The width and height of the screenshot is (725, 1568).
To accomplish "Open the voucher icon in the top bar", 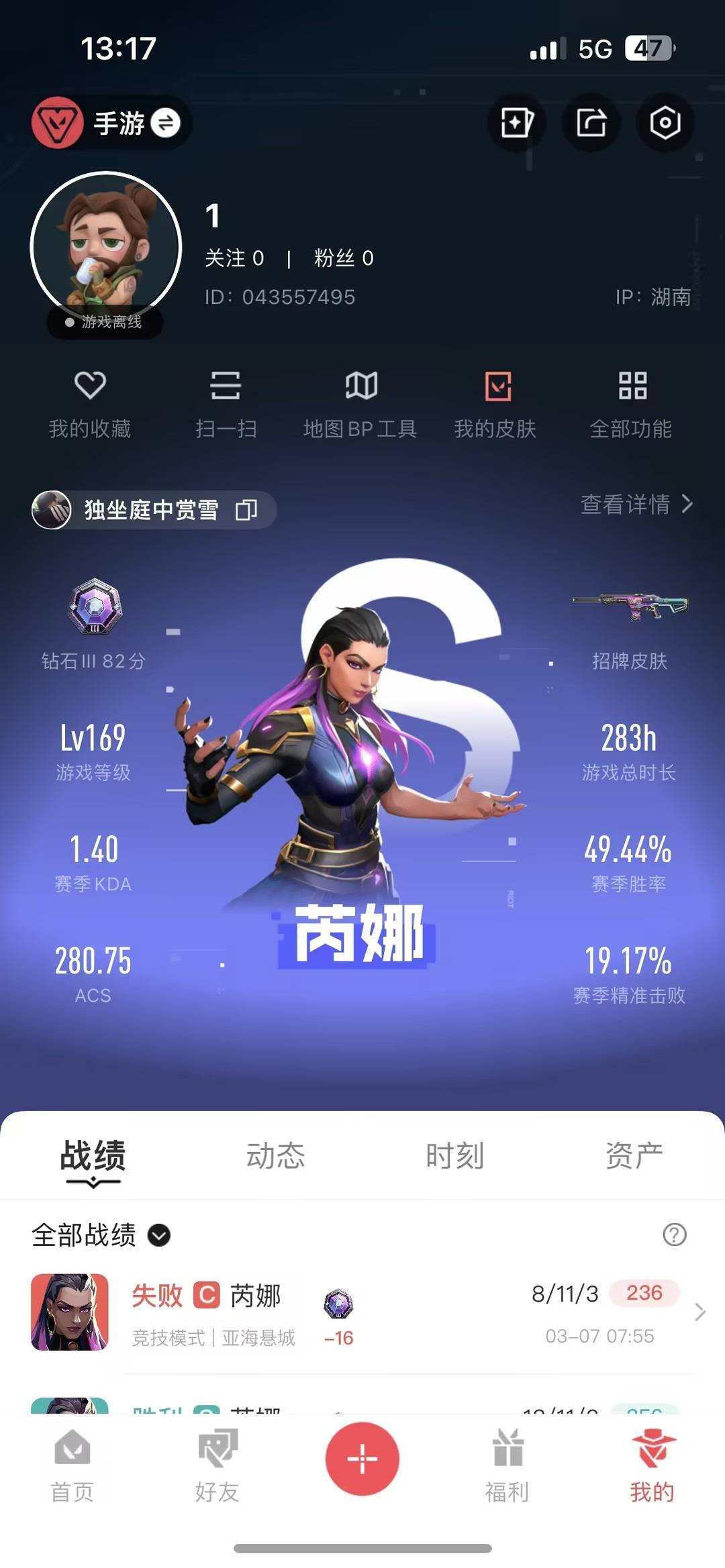I will tap(516, 123).
